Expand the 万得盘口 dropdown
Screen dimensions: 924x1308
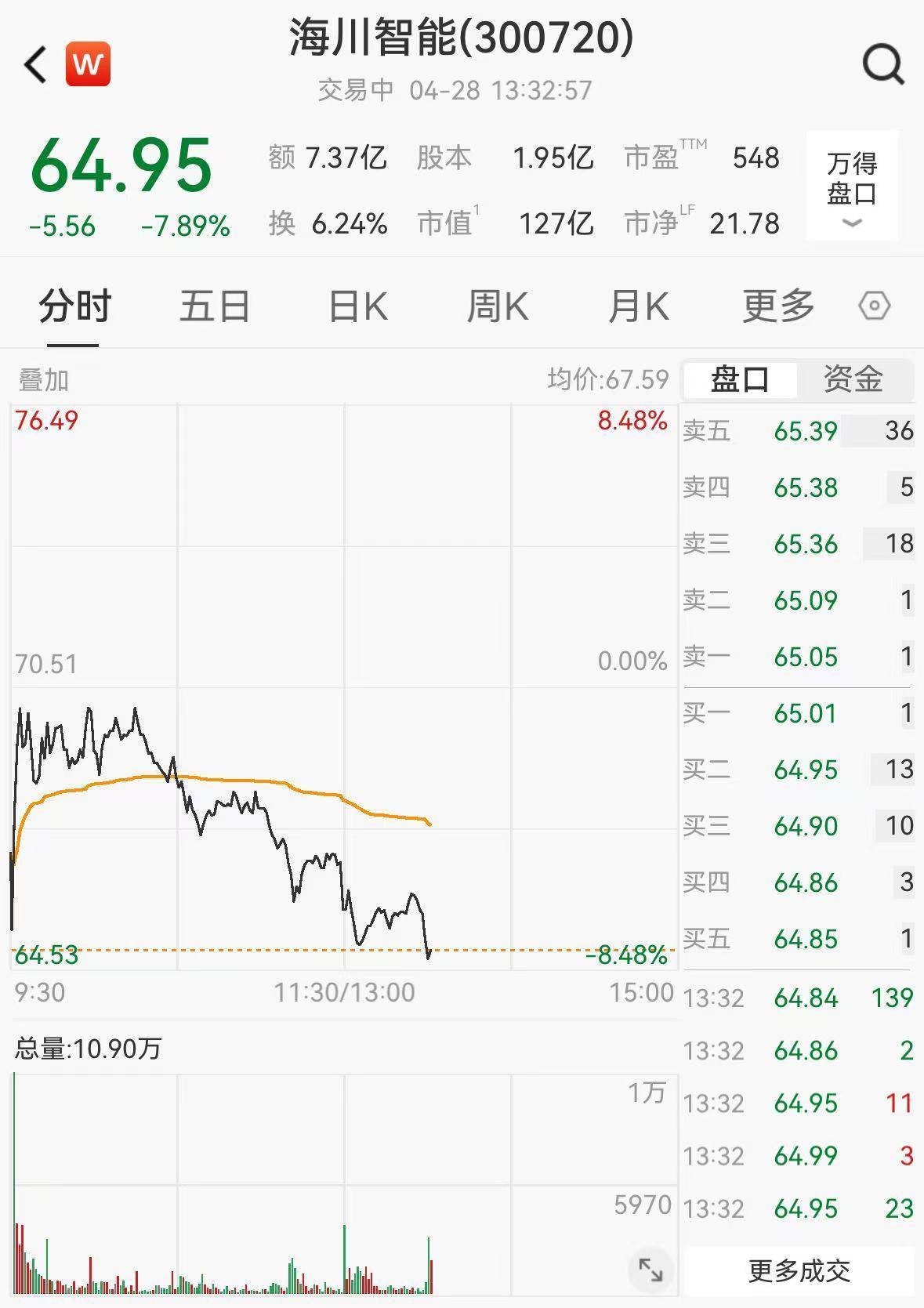click(852, 187)
